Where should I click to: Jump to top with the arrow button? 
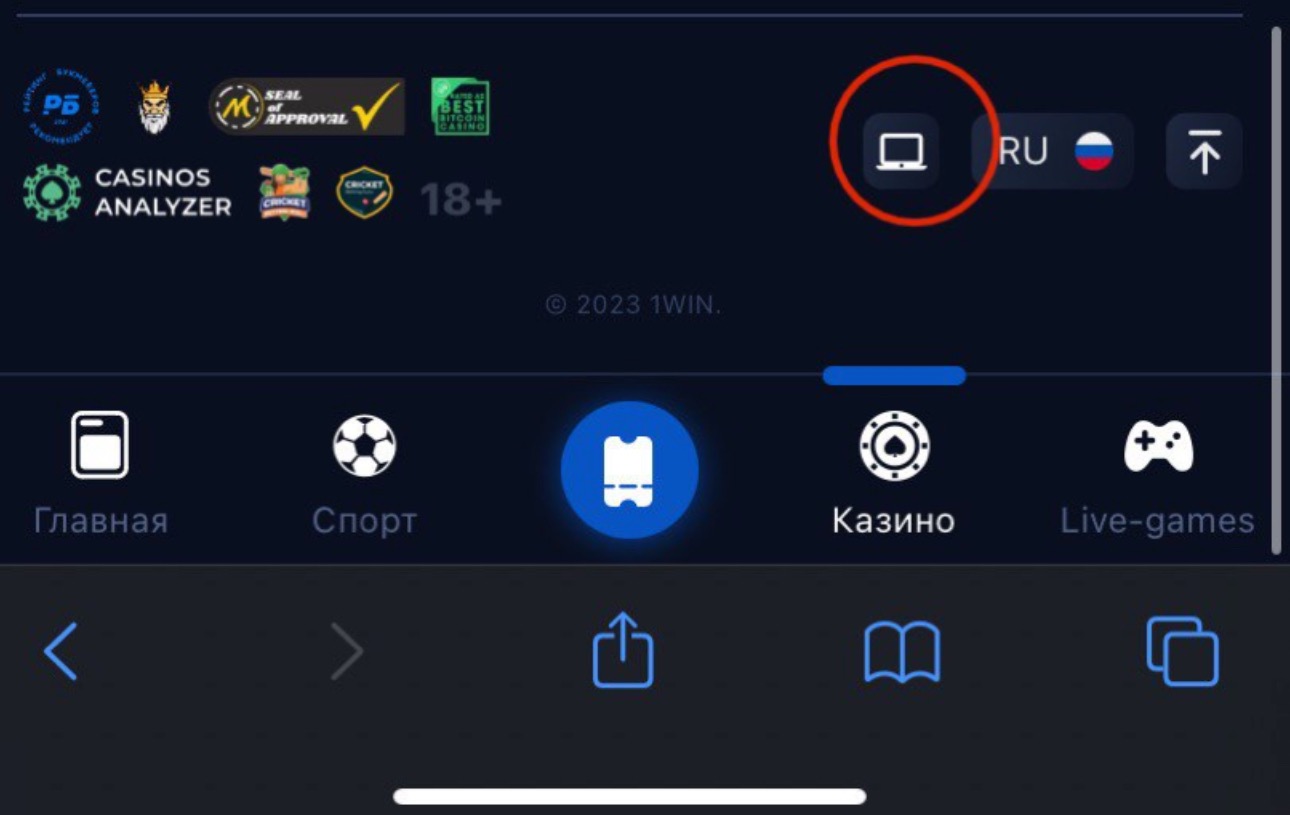[1204, 152]
